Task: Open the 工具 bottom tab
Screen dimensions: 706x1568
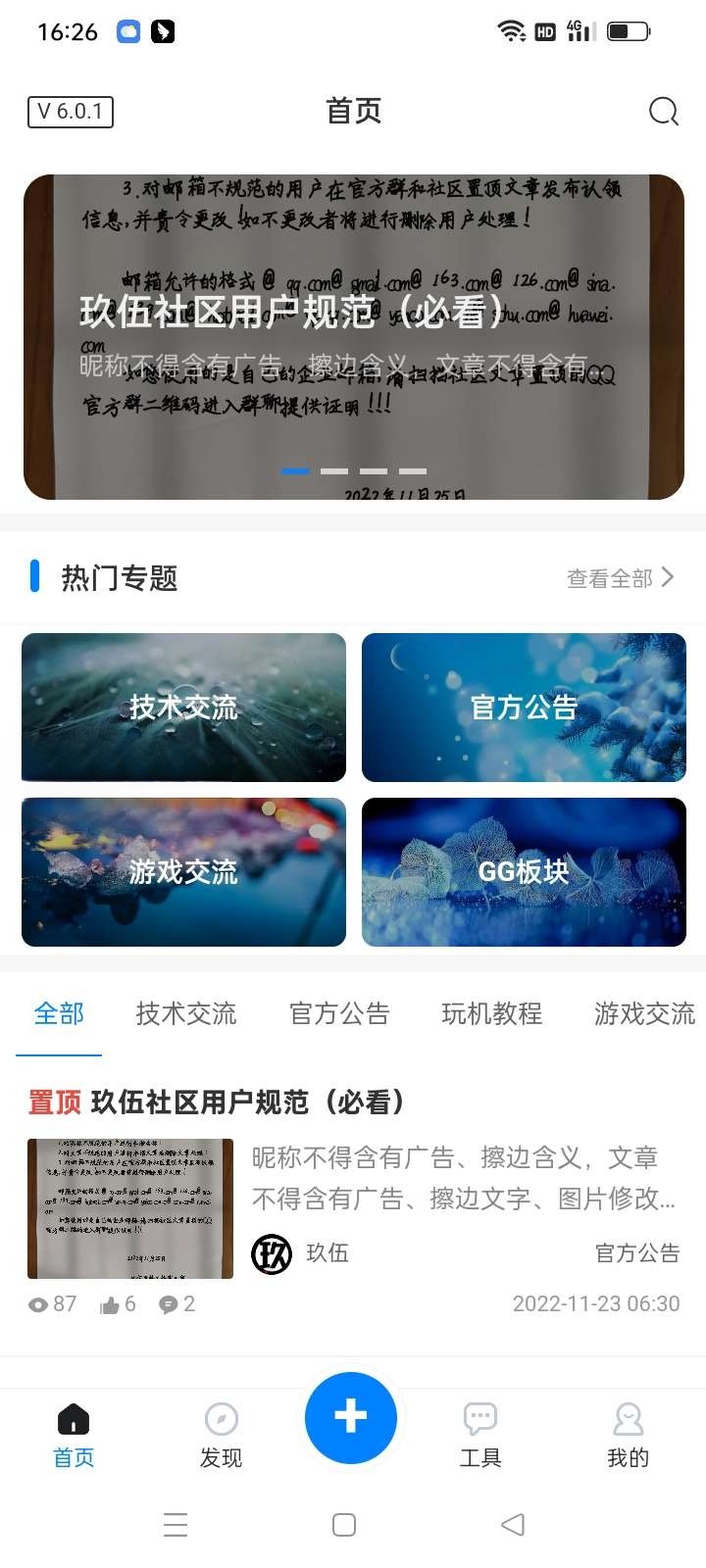Action: coord(480,1434)
